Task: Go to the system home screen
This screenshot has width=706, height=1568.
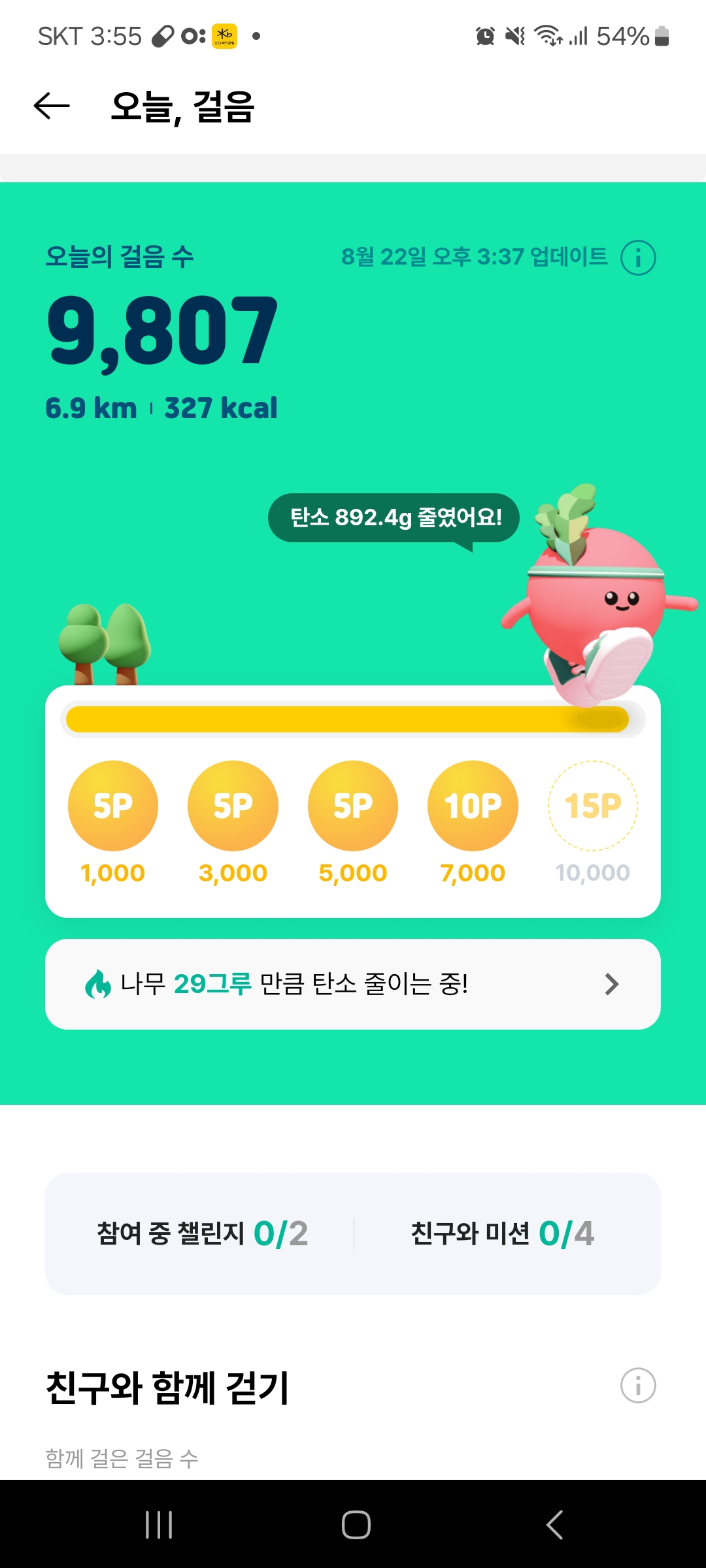Action: pyautogui.click(x=356, y=1525)
